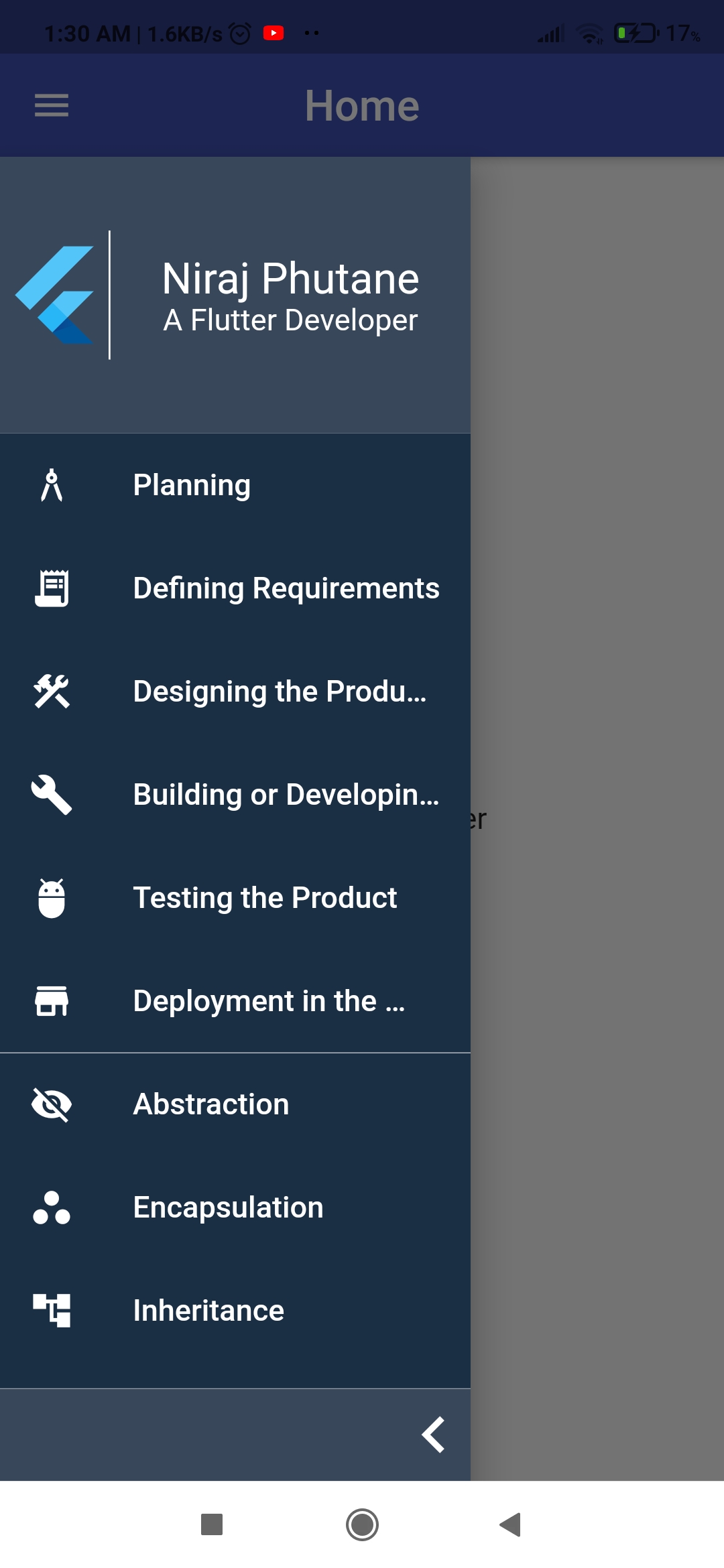The image size is (724, 1568).
Task: Tap the Flutter logo in the drawer header
Action: [55, 293]
